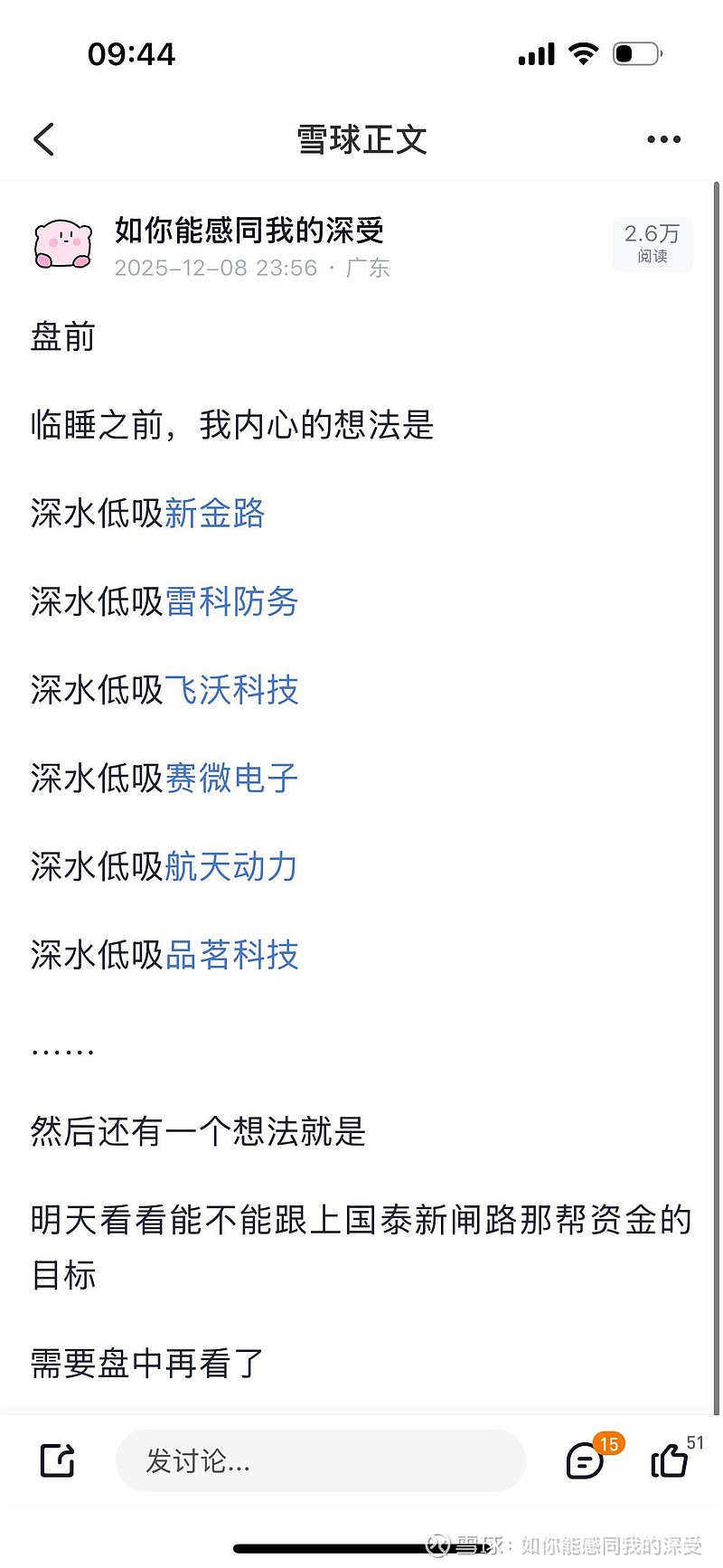
Task: Open the 雷科防务 stock link
Action: pyautogui.click(x=233, y=602)
